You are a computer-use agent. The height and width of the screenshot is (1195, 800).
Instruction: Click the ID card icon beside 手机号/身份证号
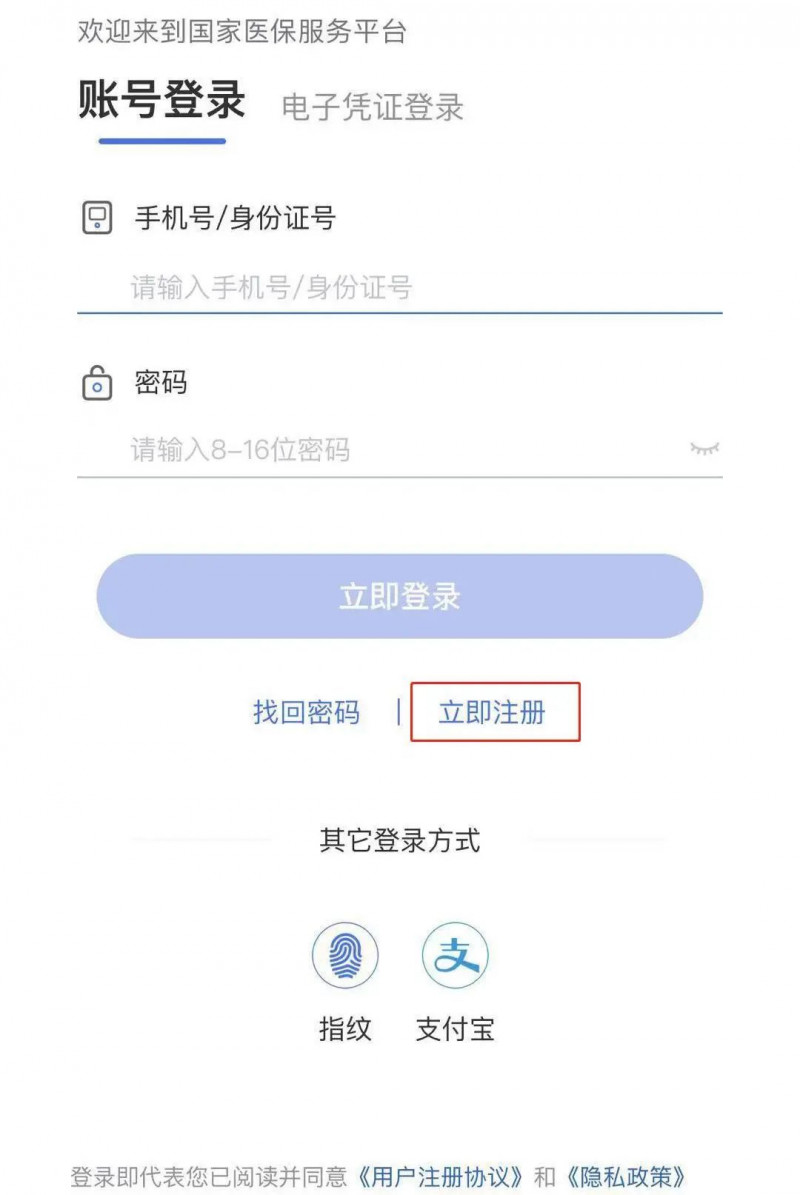95,218
